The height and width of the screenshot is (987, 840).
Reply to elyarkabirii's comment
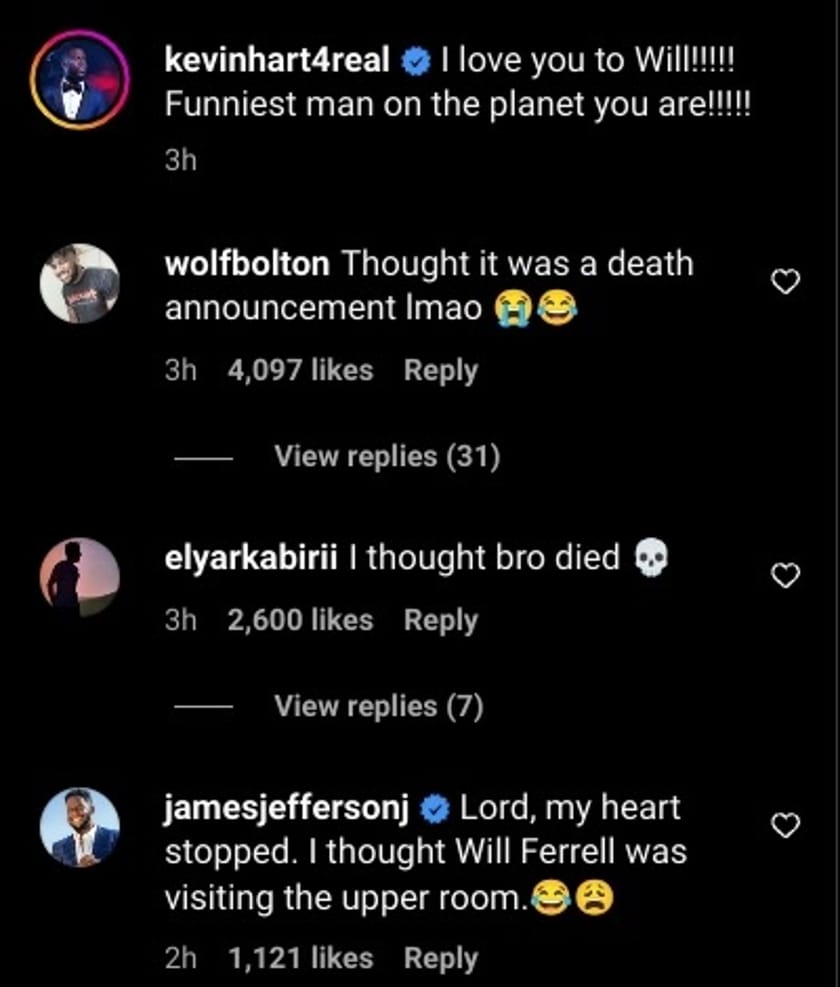440,620
